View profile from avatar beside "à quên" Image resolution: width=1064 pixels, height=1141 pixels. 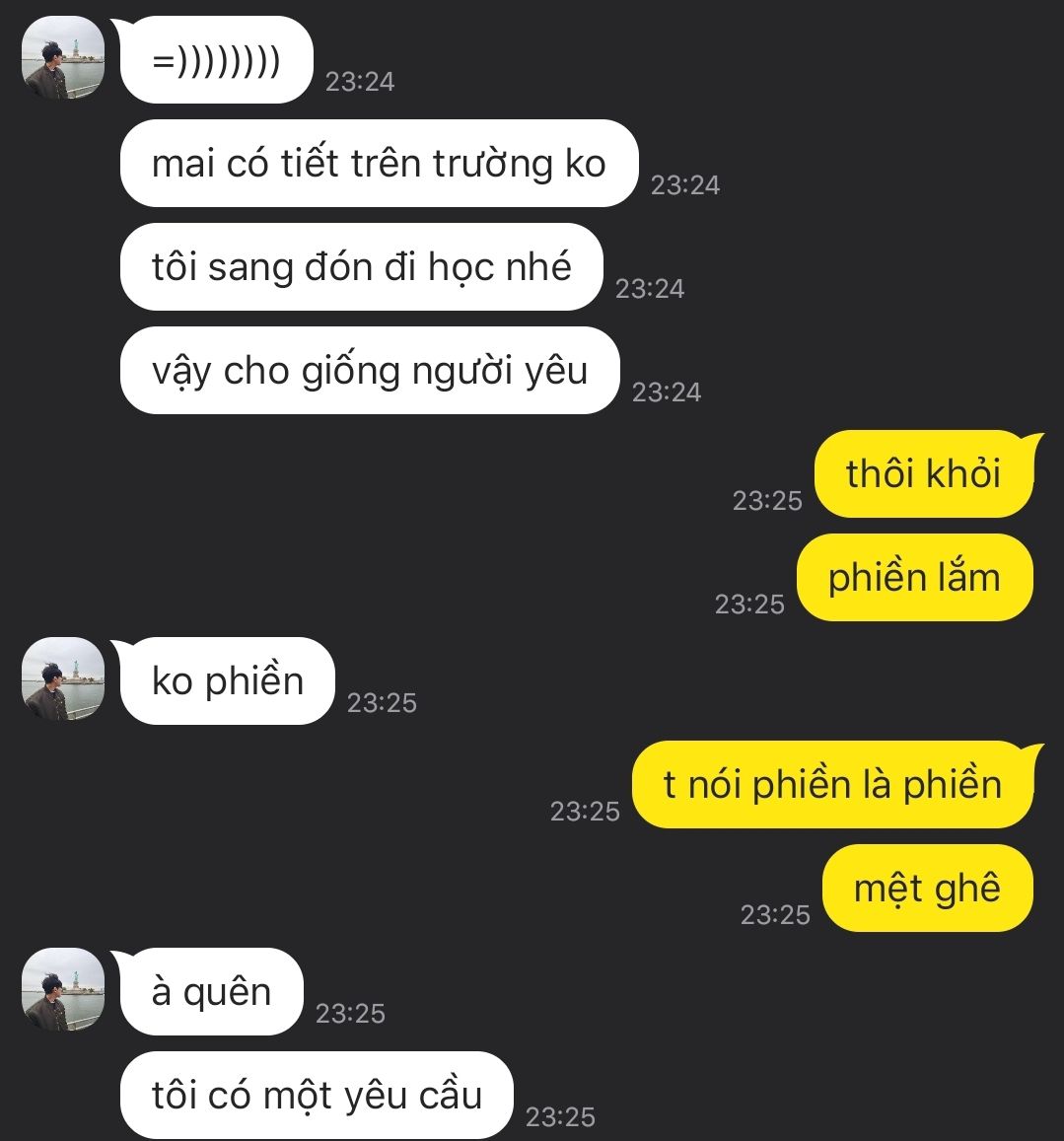[62, 989]
